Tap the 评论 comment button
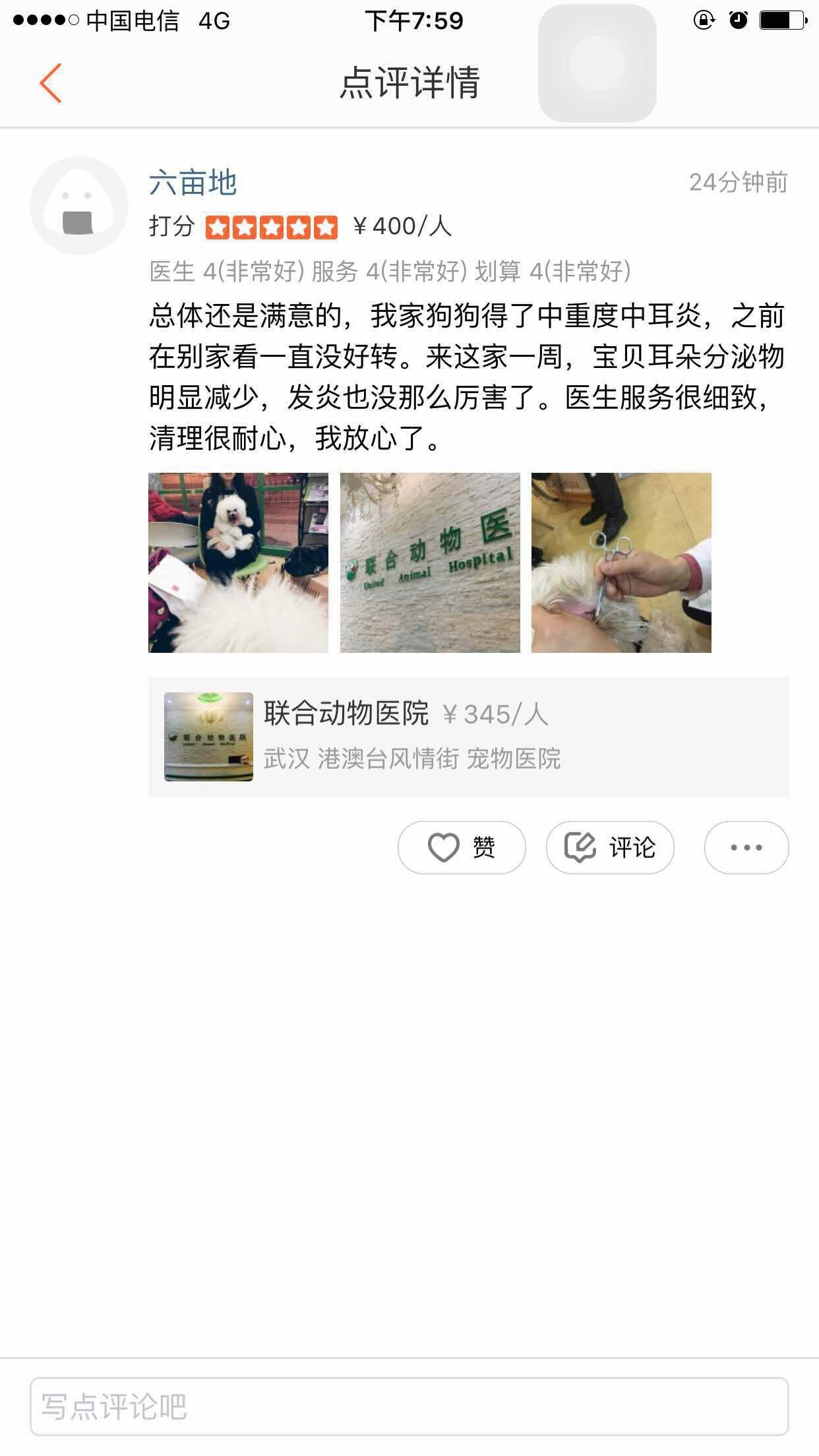Viewport: 819px width, 1456px height. (610, 847)
